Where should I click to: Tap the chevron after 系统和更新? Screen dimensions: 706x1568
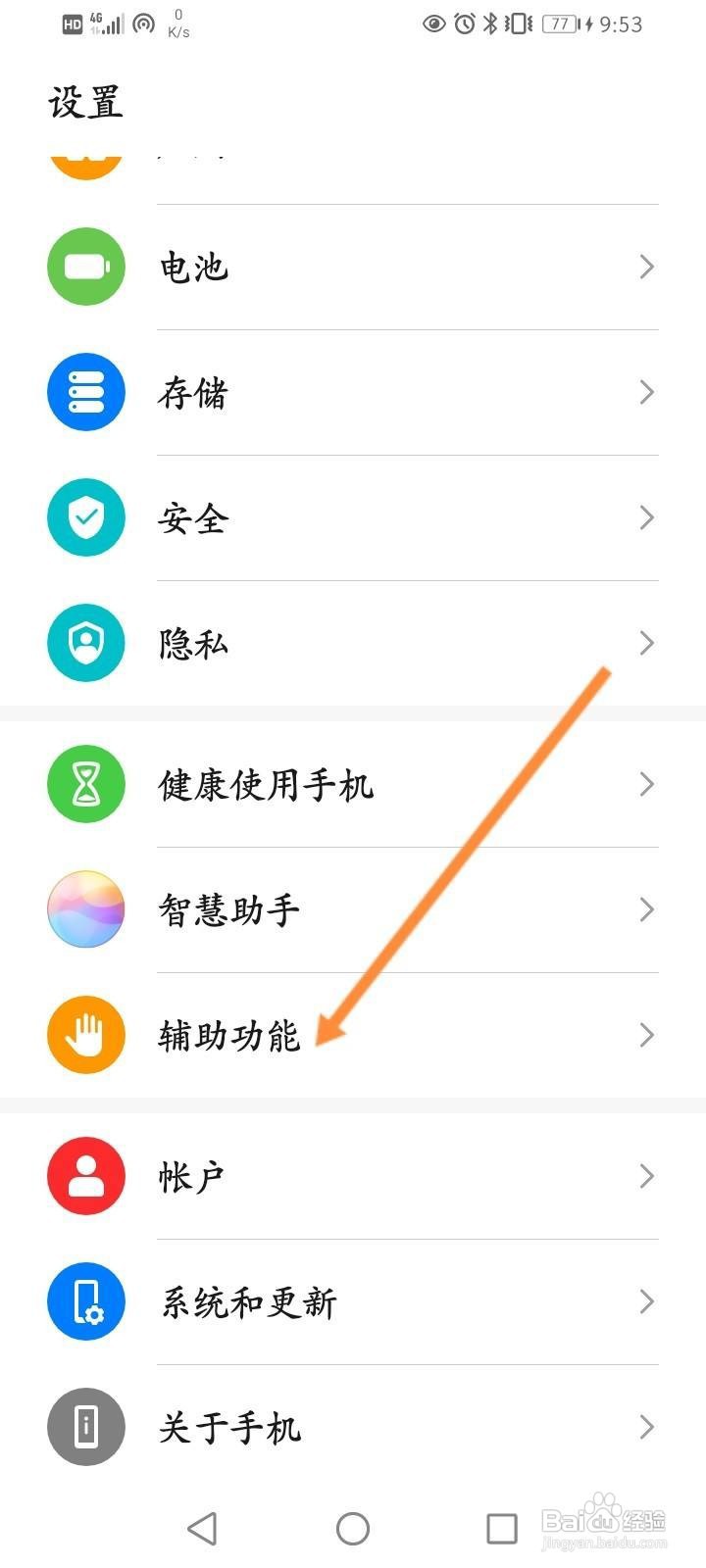pos(646,1301)
